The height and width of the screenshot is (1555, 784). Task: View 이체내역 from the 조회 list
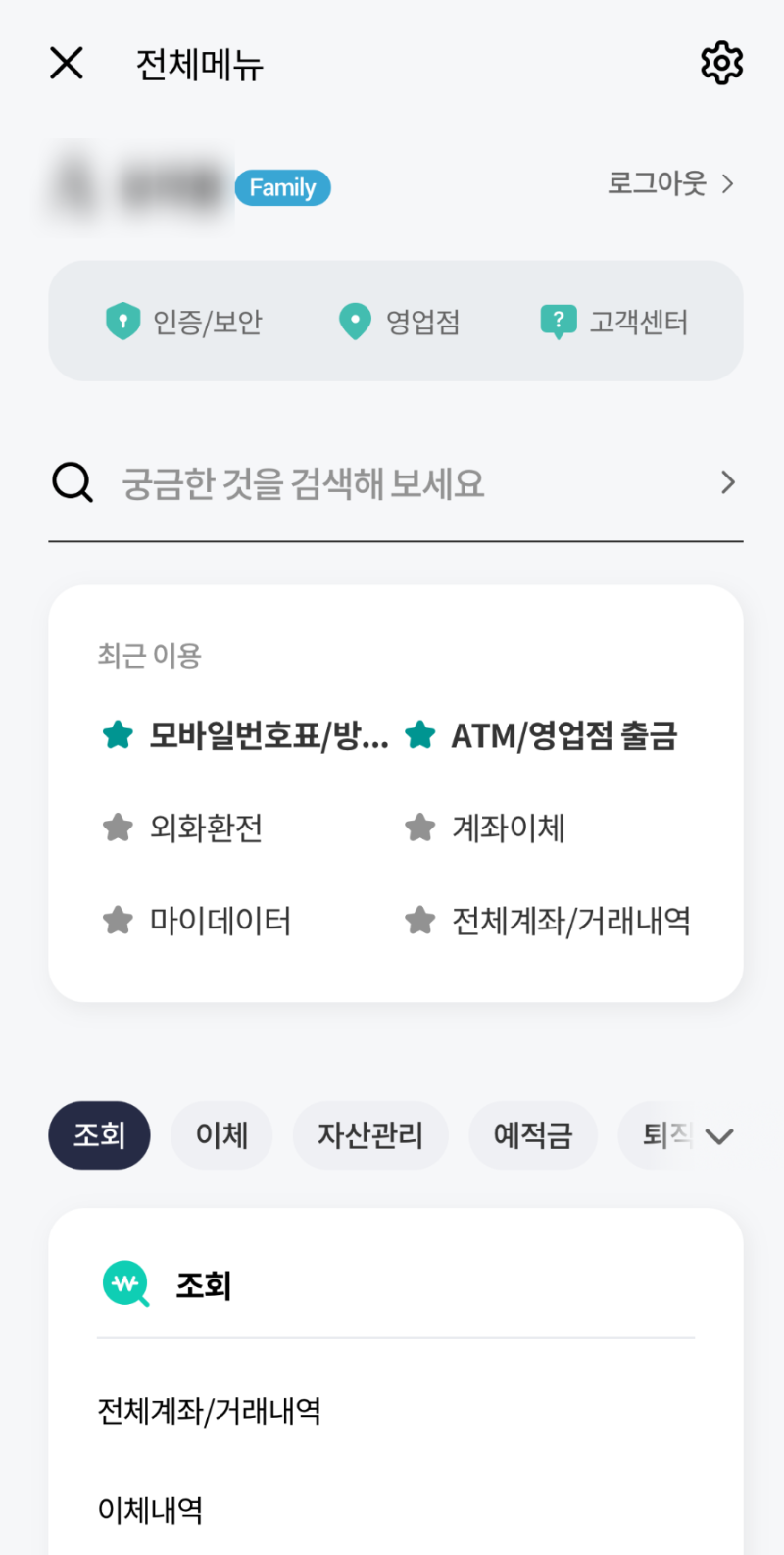pos(149,1510)
